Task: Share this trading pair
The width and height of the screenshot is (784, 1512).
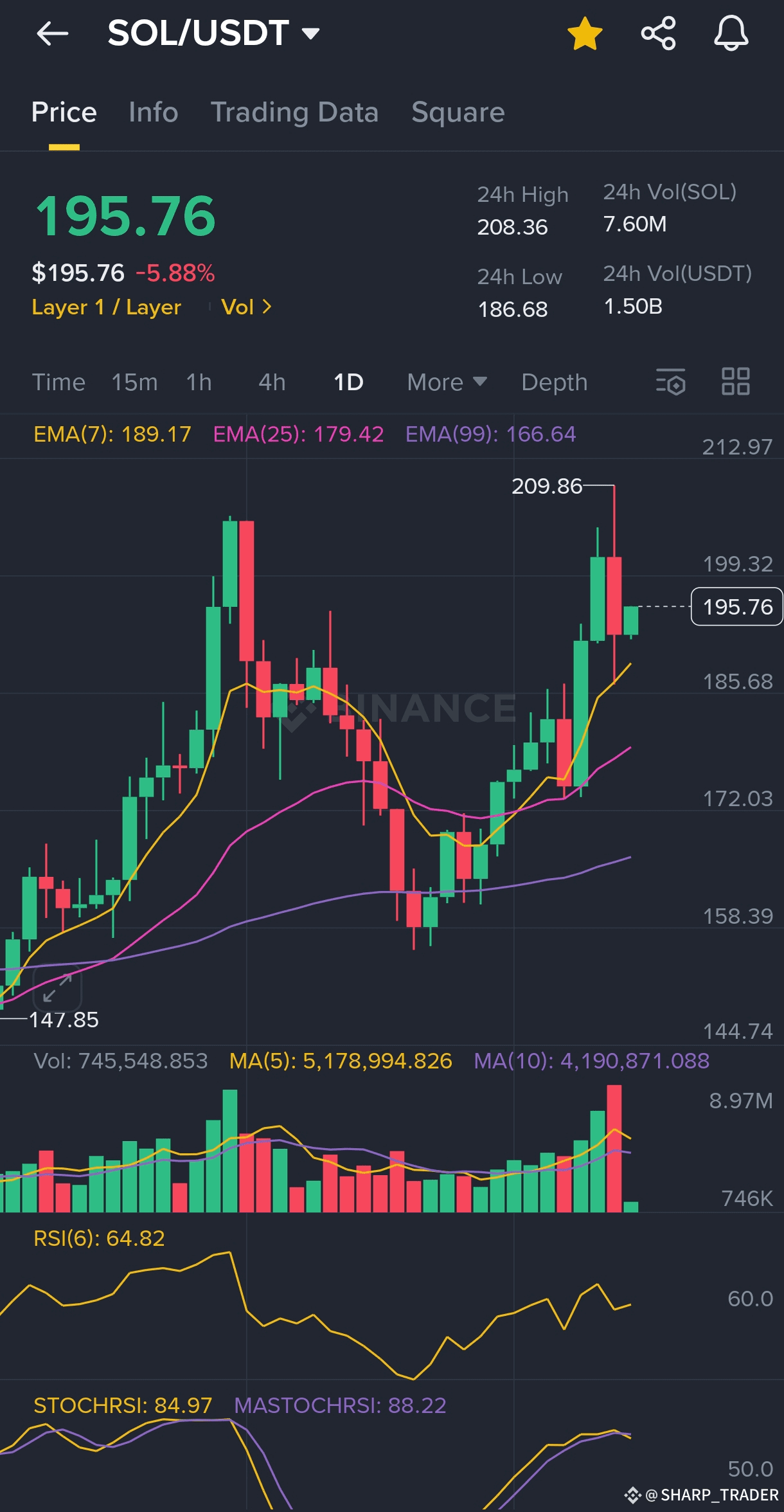Action: (x=659, y=33)
